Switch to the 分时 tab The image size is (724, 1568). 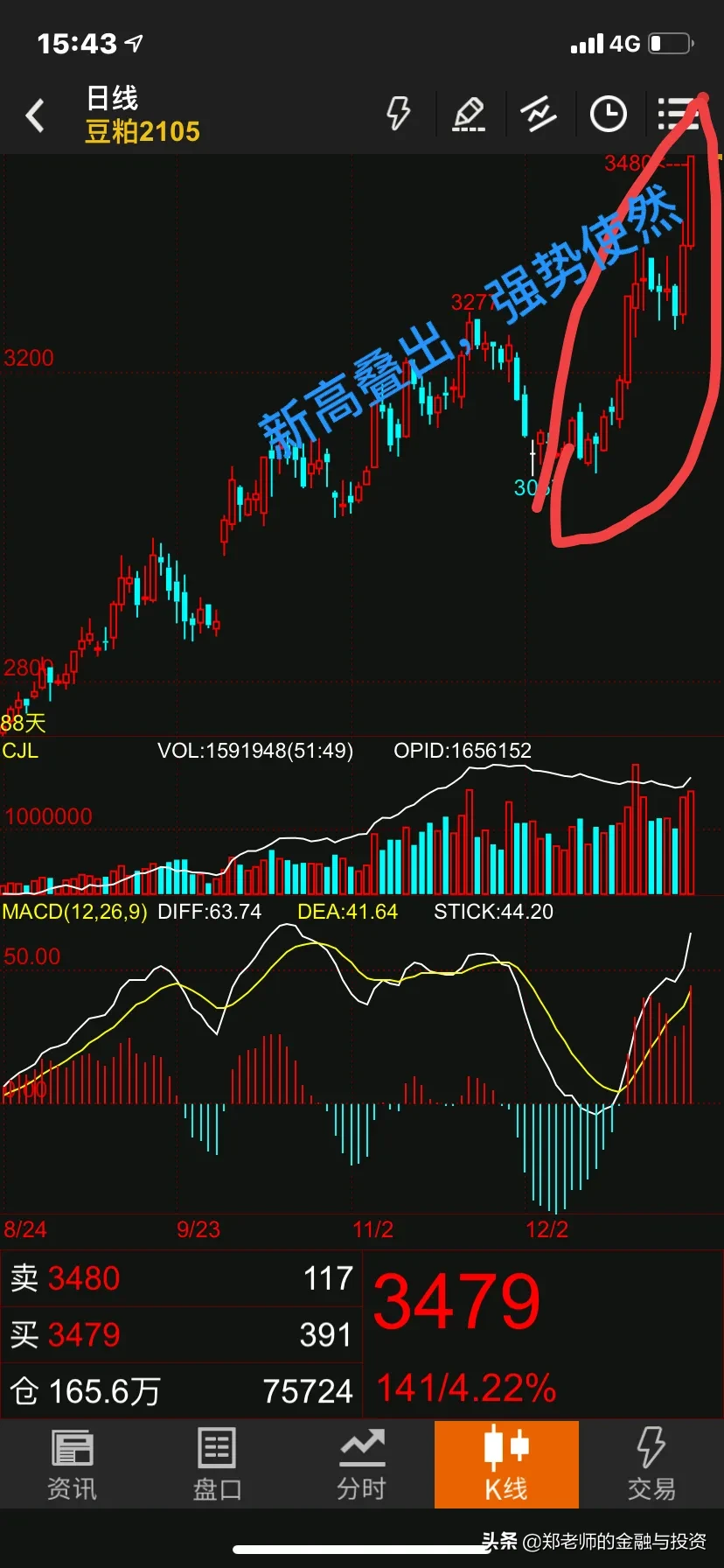tap(362, 1465)
